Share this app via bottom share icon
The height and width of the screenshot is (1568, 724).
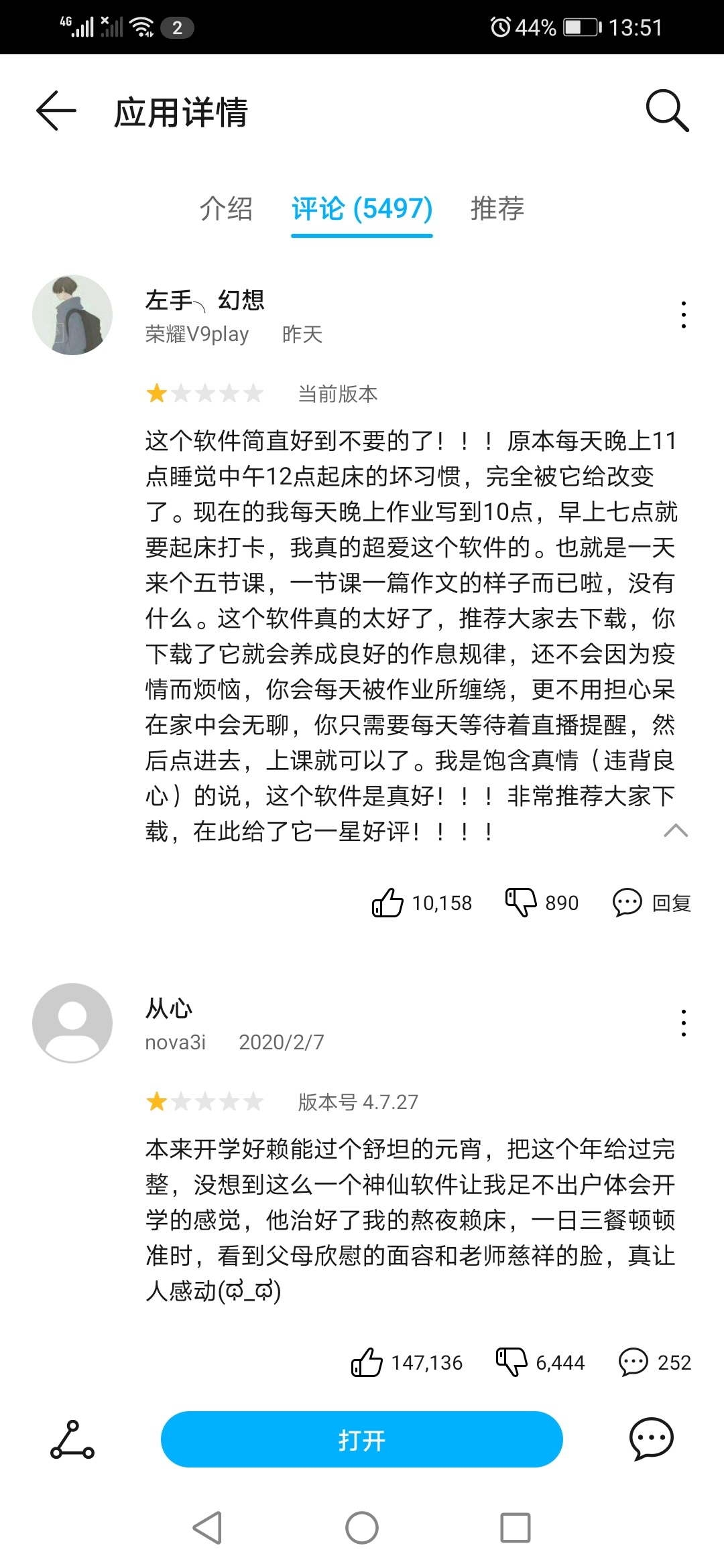click(72, 1439)
